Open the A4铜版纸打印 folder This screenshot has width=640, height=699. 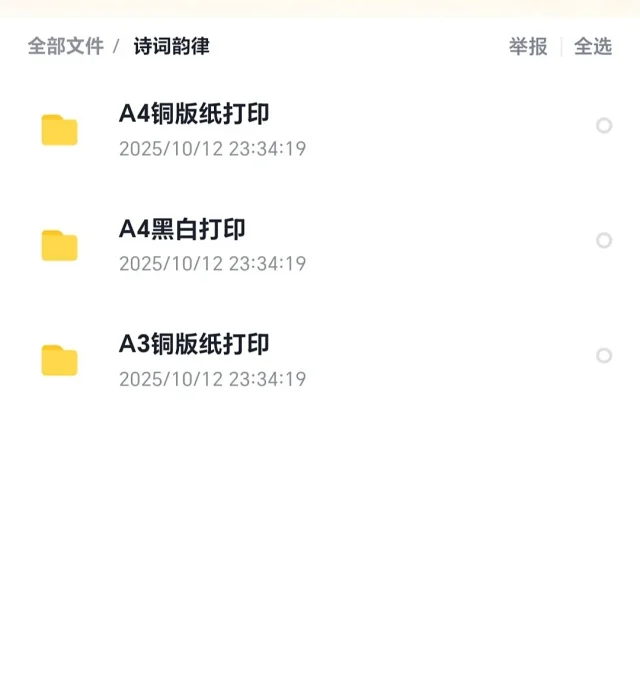click(x=194, y=114)
